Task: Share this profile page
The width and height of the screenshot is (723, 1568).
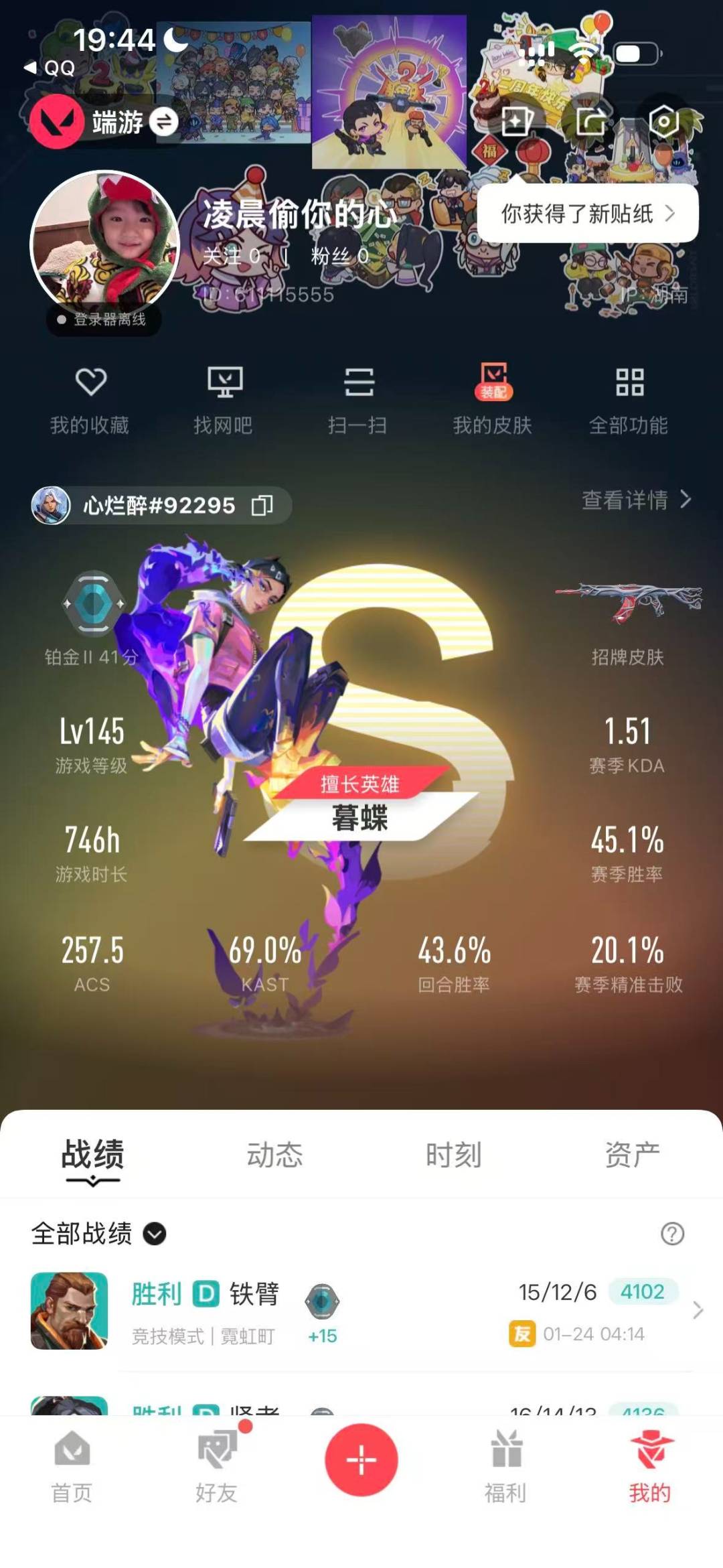Action: click(590, 121)
